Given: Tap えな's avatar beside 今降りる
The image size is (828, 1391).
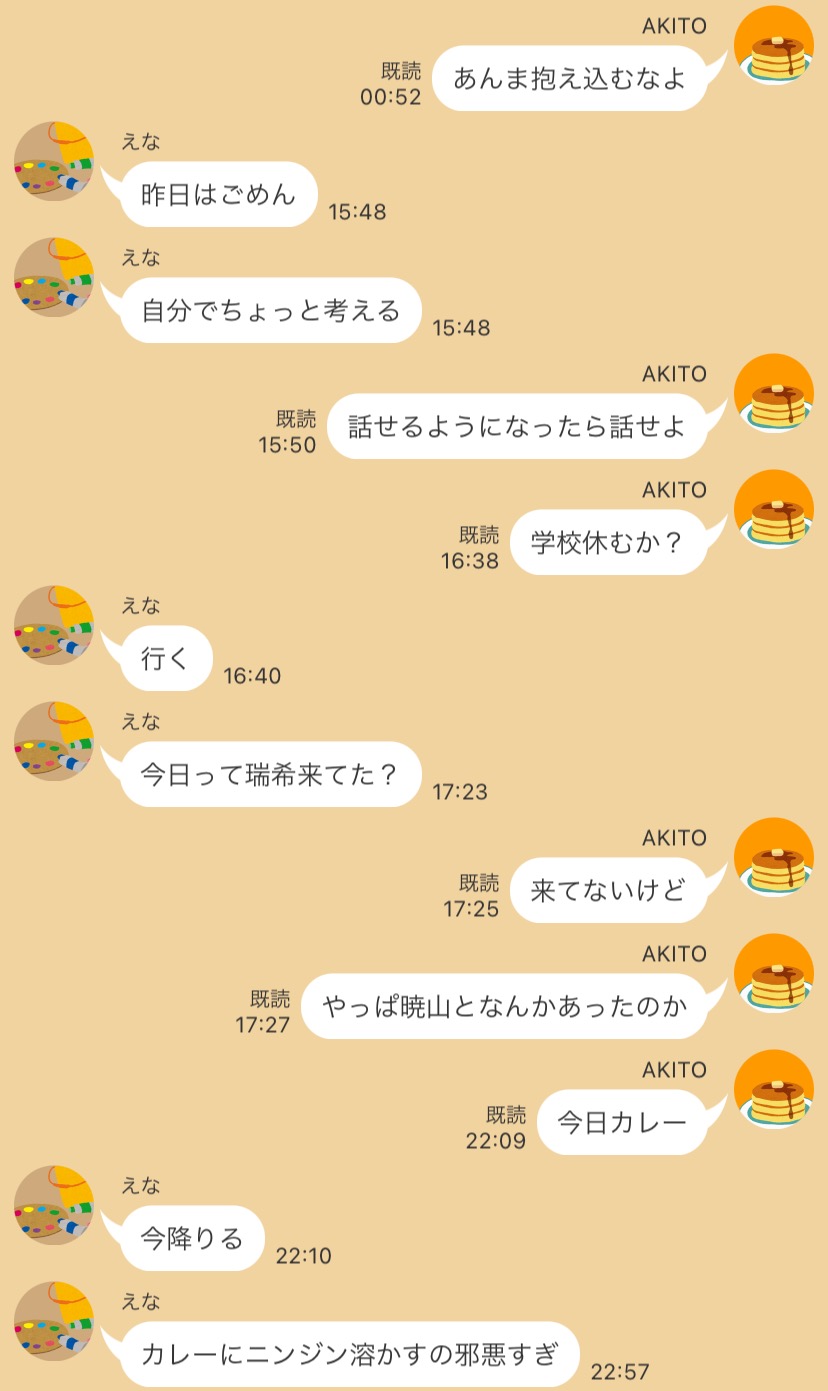Looking at the screenshot, I should [x=54, y=1205].
